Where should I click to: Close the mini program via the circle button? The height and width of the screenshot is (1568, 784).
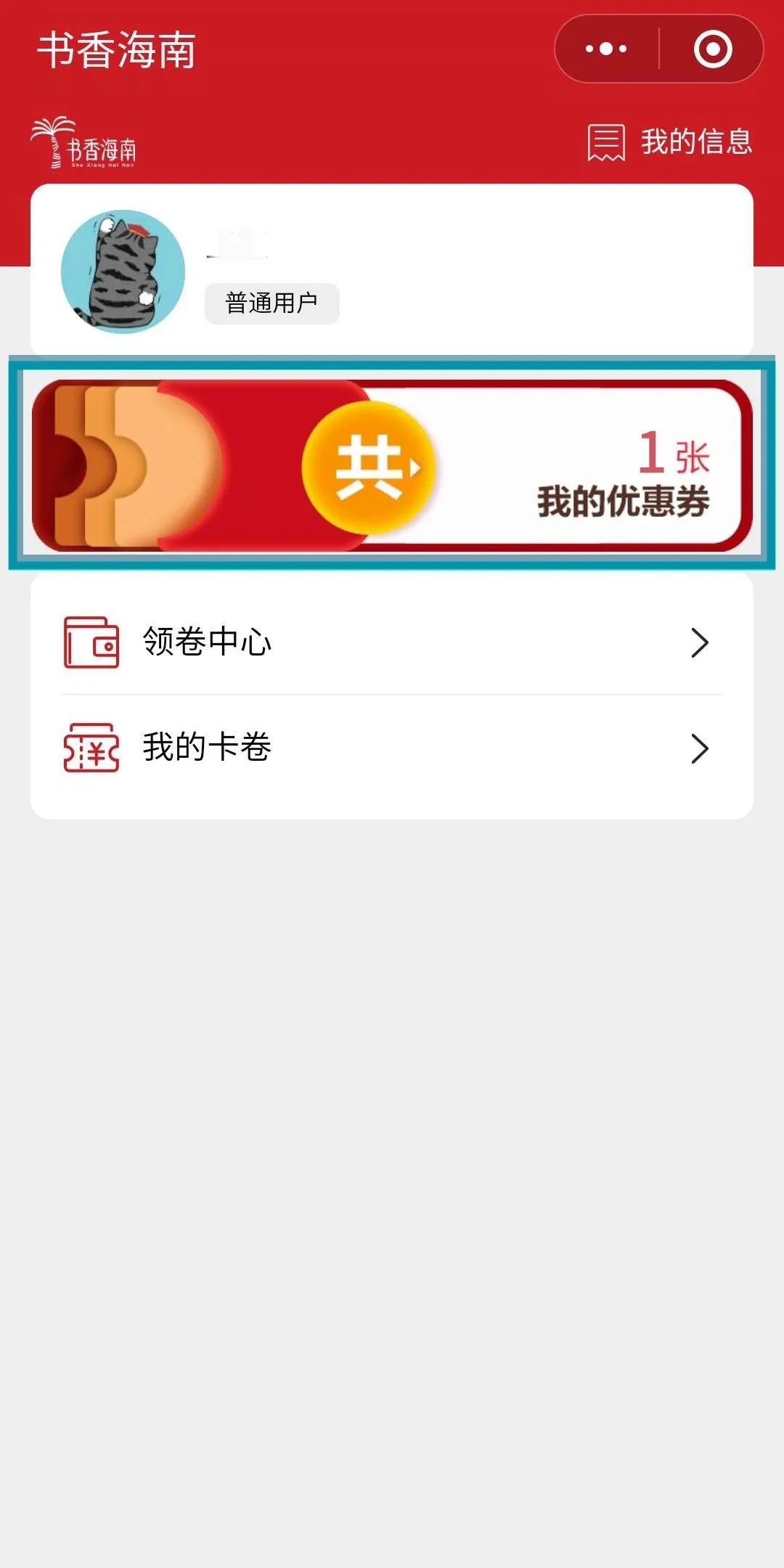click(712, 49)
